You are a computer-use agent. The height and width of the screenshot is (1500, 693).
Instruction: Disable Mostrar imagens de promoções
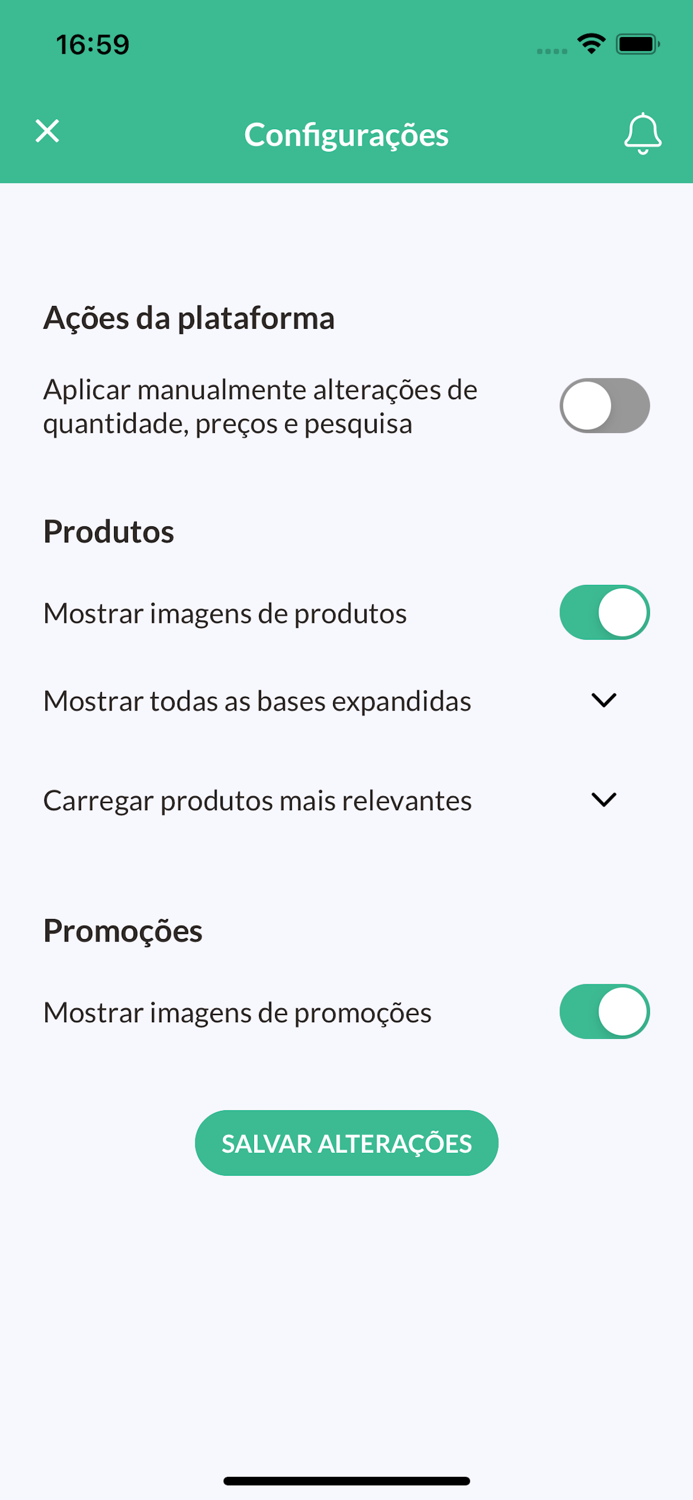(x=604, y=1012)
